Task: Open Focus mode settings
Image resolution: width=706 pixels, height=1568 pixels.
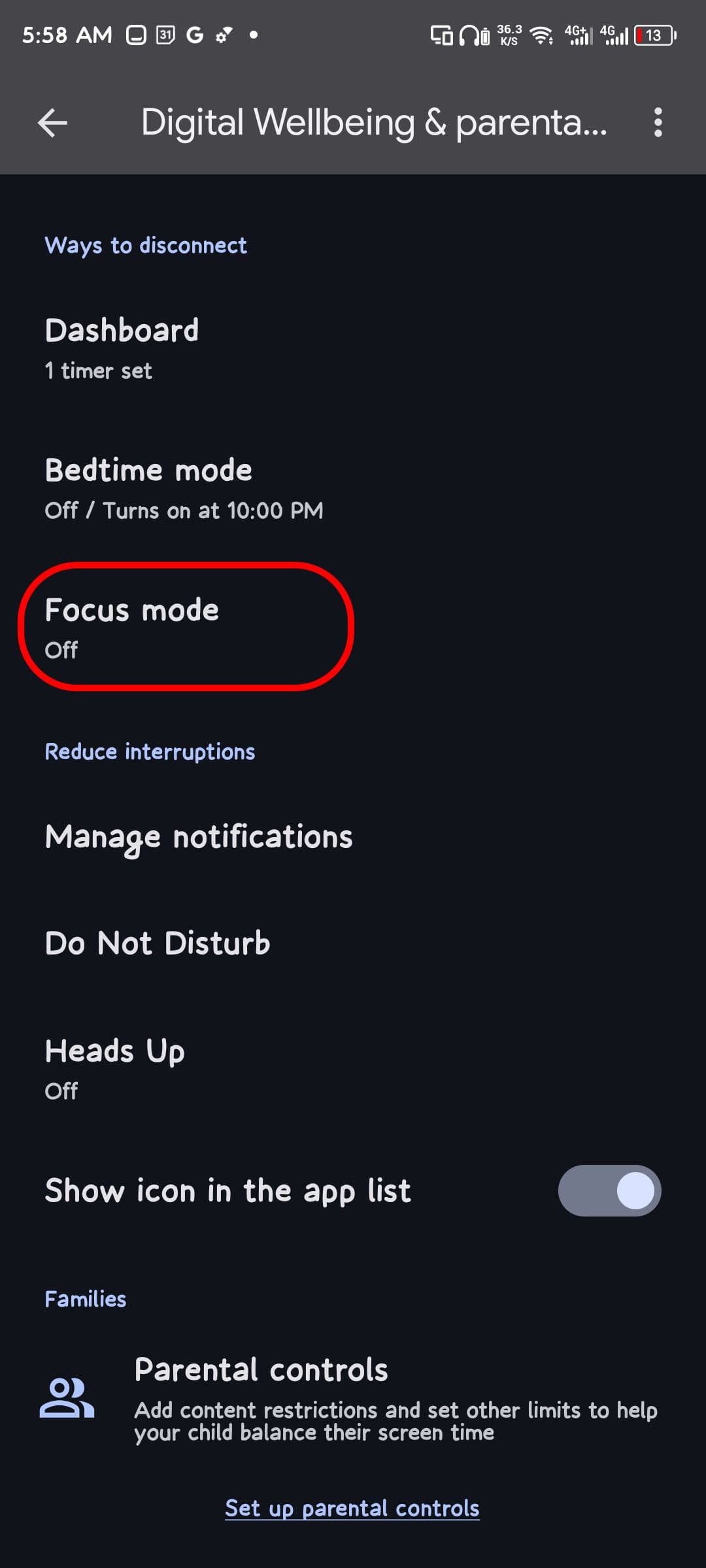Action: tap(132, 627)
